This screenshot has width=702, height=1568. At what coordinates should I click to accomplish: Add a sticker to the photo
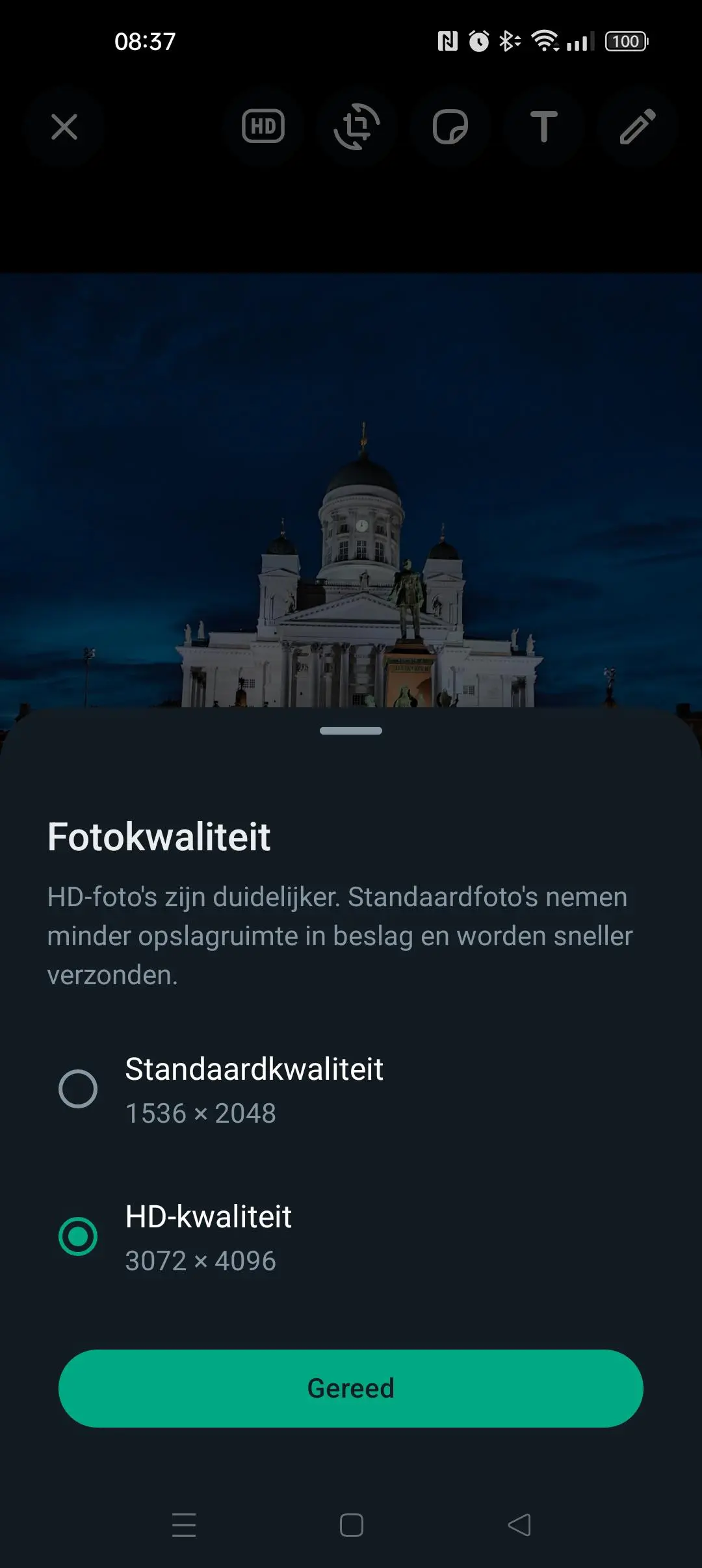(x=450, y=127)
